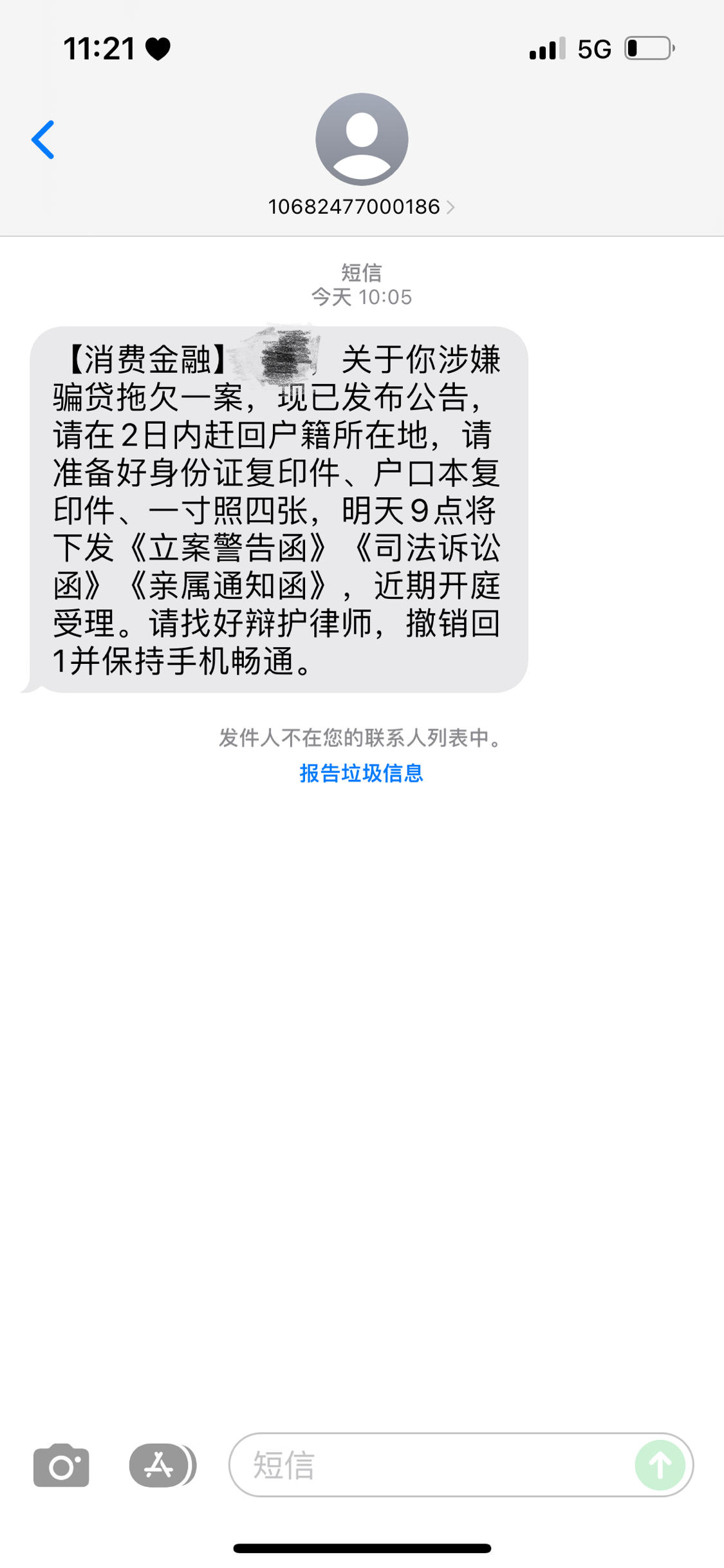The image size is (724, 1568).
Task: Tap the back arrow to return to messages
Action: pyautogui.click(x=43, y=140)
